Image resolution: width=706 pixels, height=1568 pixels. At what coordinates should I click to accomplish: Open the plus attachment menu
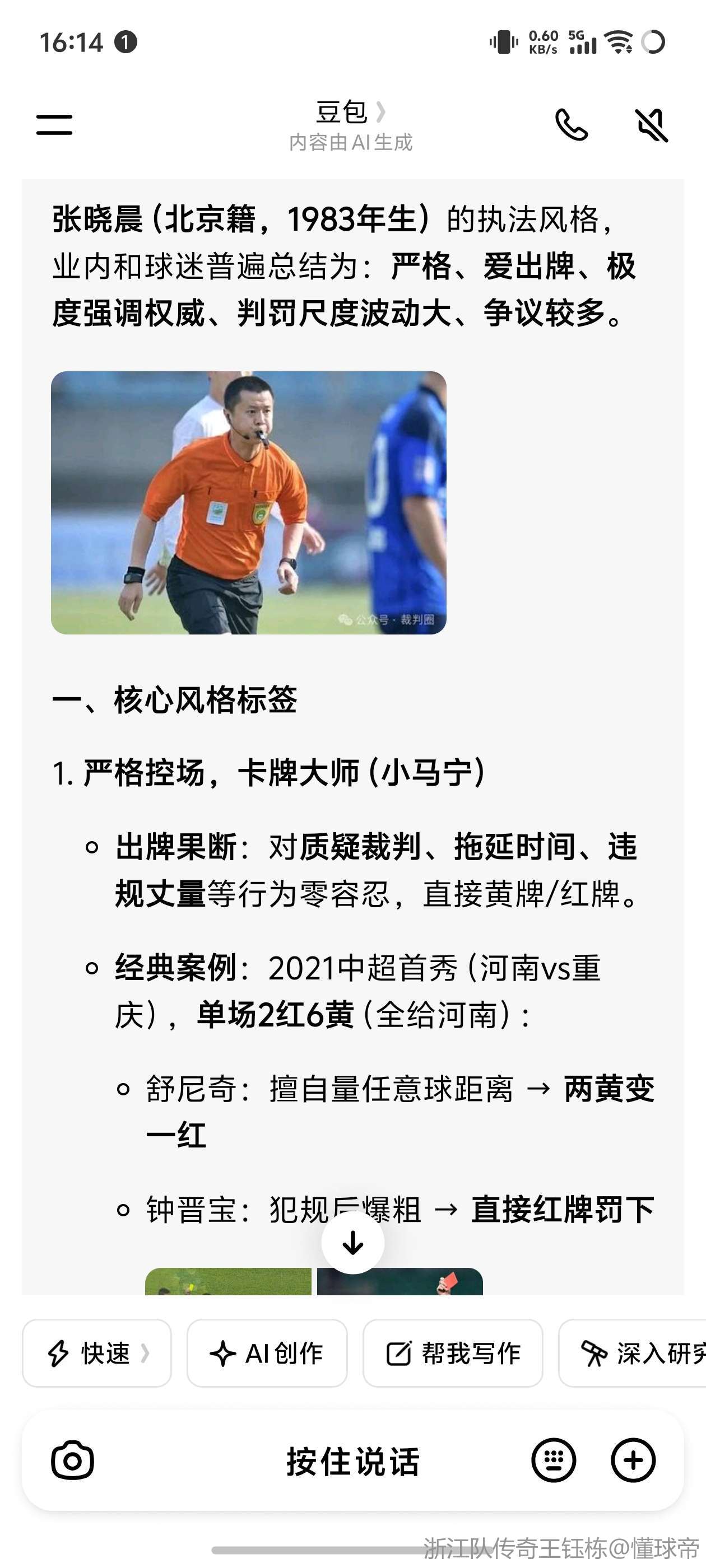click(633, 1460)
